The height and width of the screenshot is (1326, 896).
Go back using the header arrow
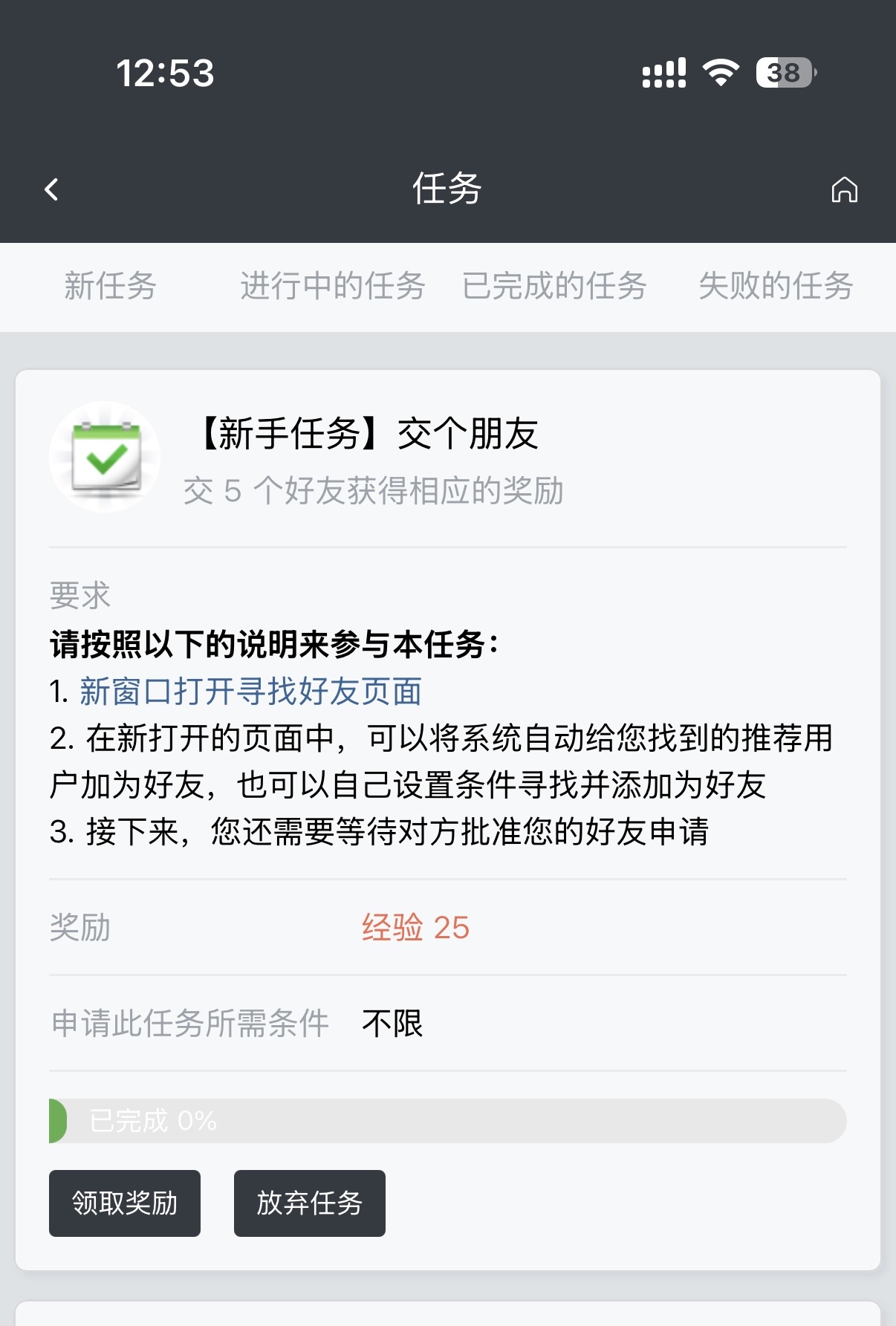click(x=51, y=189)
